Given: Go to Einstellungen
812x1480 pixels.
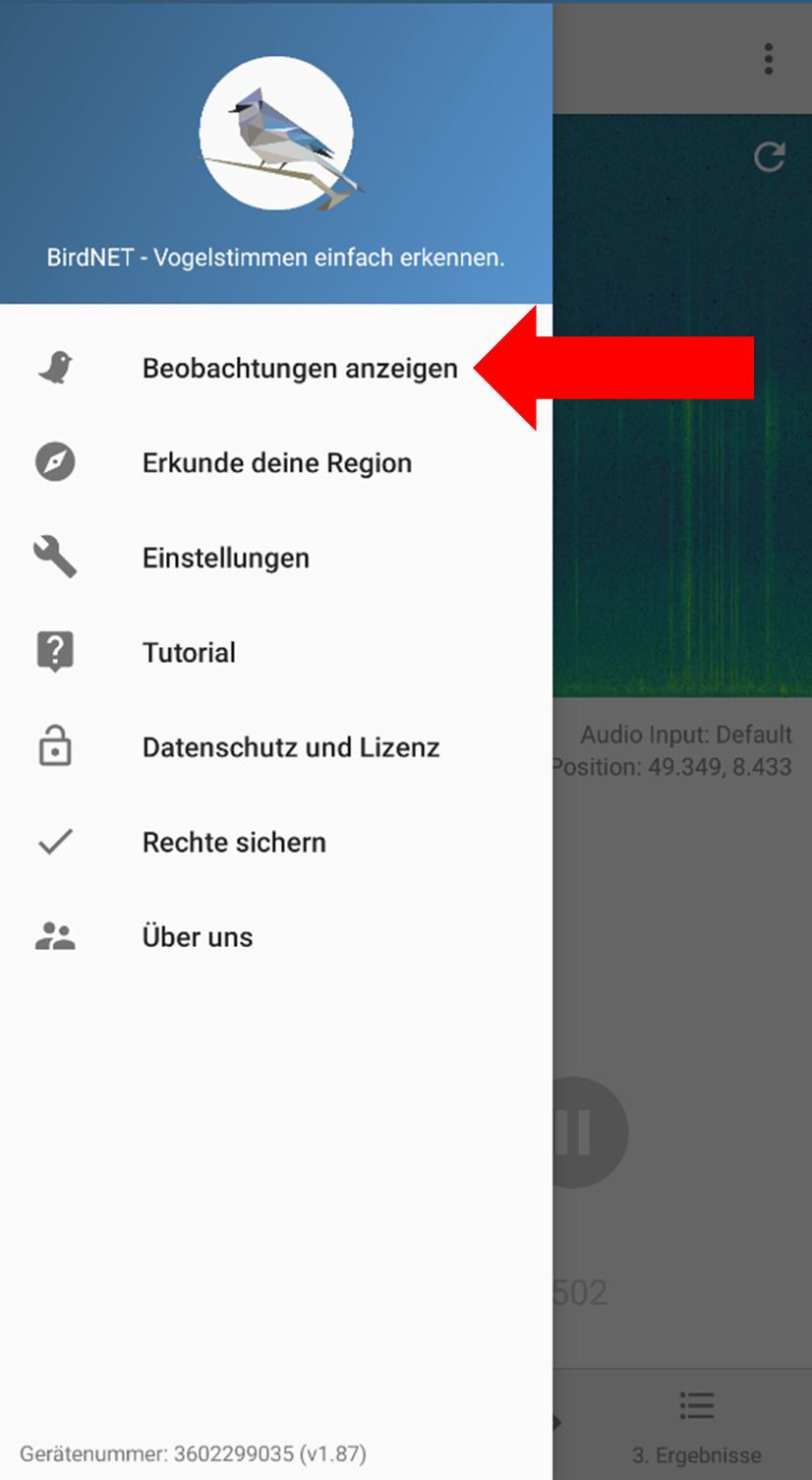Looking at the screenshot, I should (x=276, y=558).
